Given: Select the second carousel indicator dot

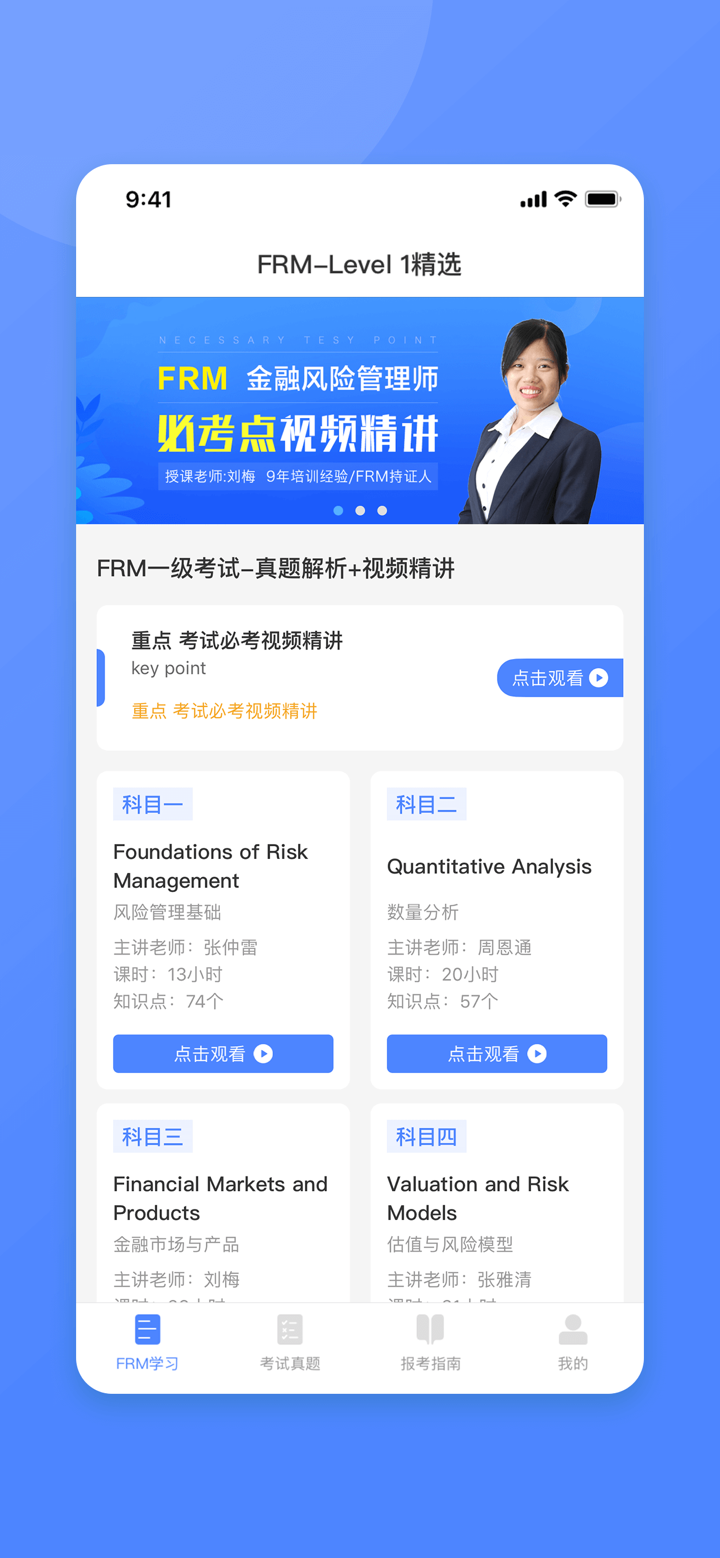Looking at the screenshot, I should tap(360, 510).
